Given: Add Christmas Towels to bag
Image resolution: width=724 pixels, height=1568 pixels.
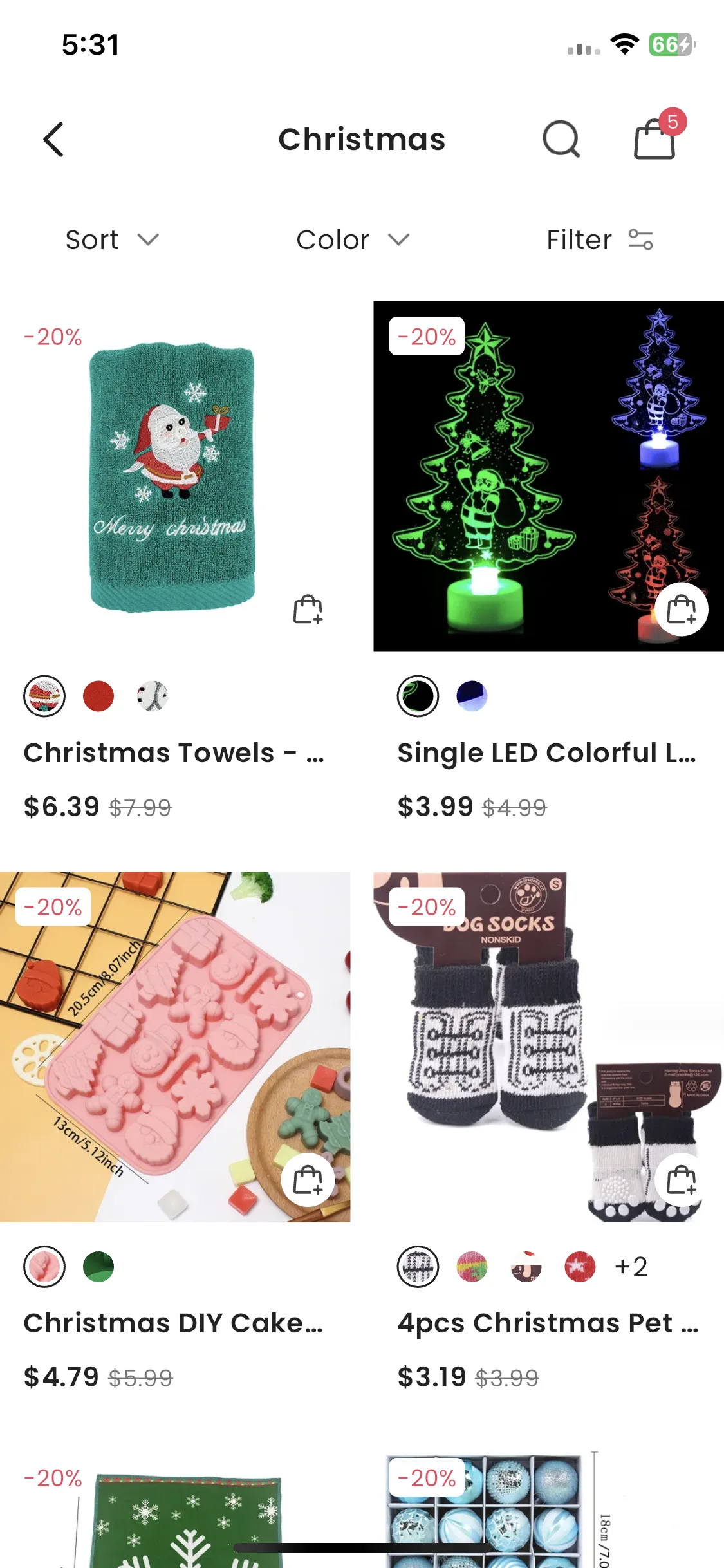Looking at the screenshot, I should point(308,609).
